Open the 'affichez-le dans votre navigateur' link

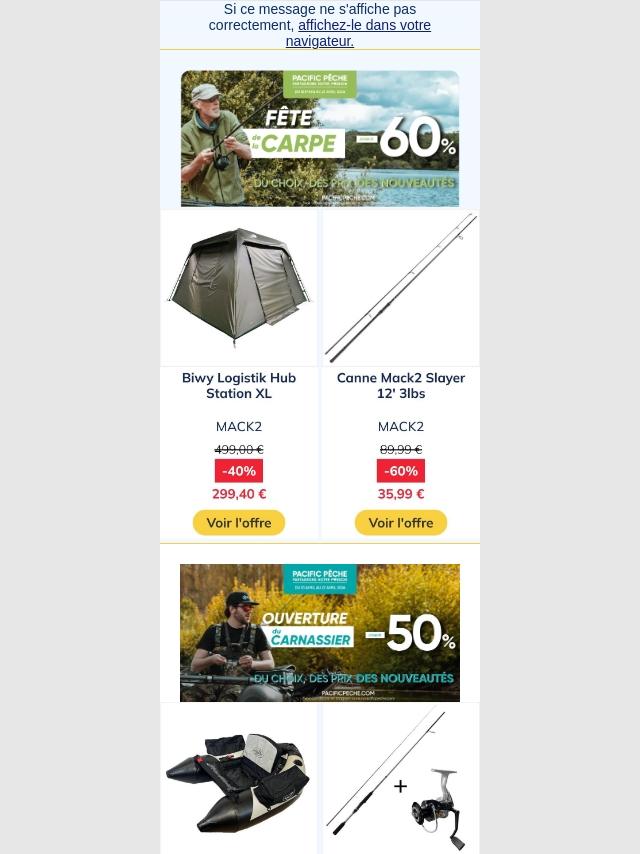click(358, 33)
